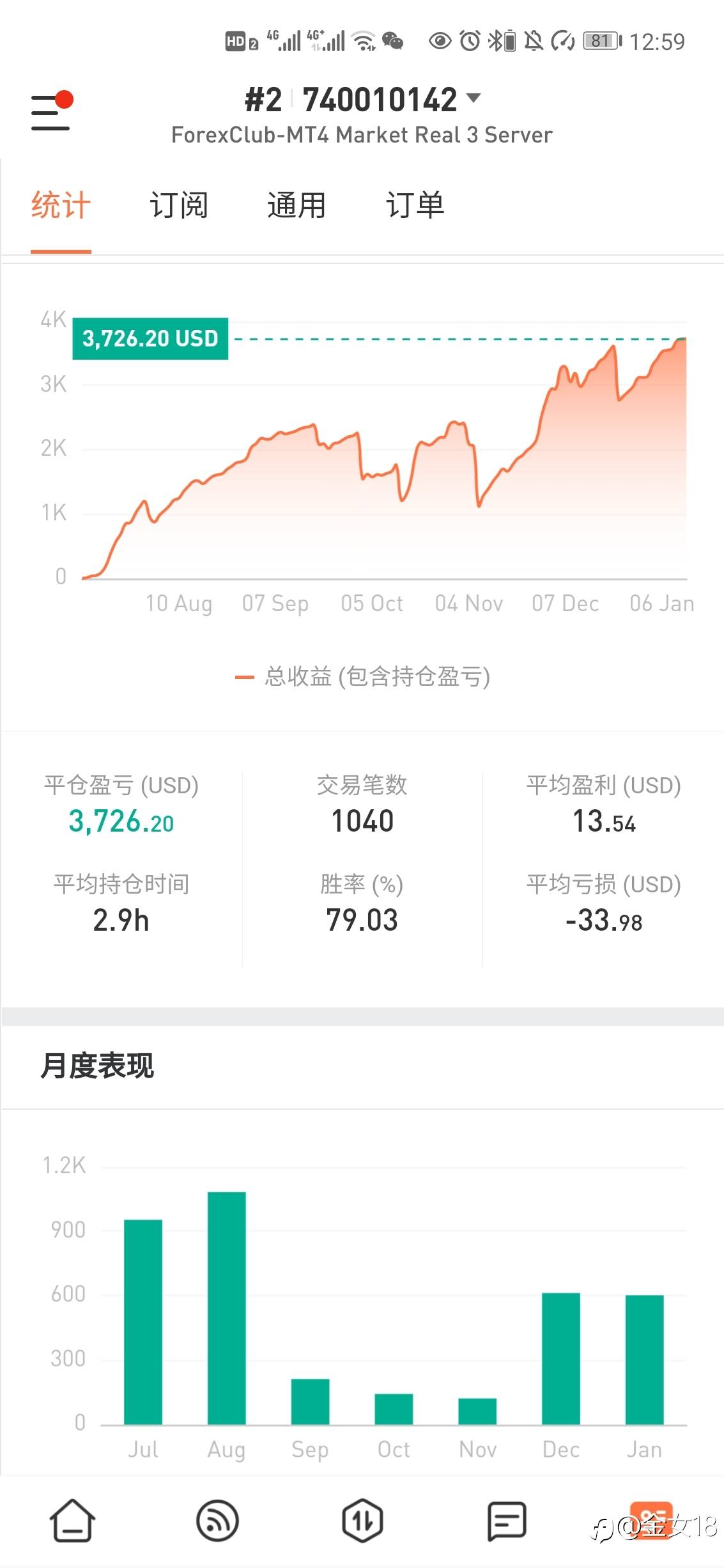
Task: Switch to the 通用 tab
Action: (297, 205)
